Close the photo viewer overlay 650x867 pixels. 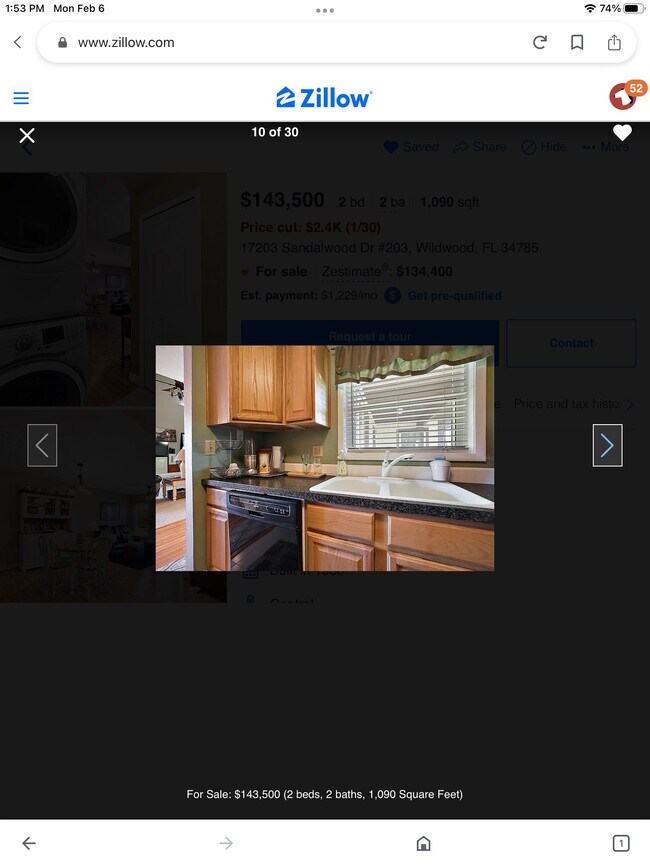click(x=27, y=135)
